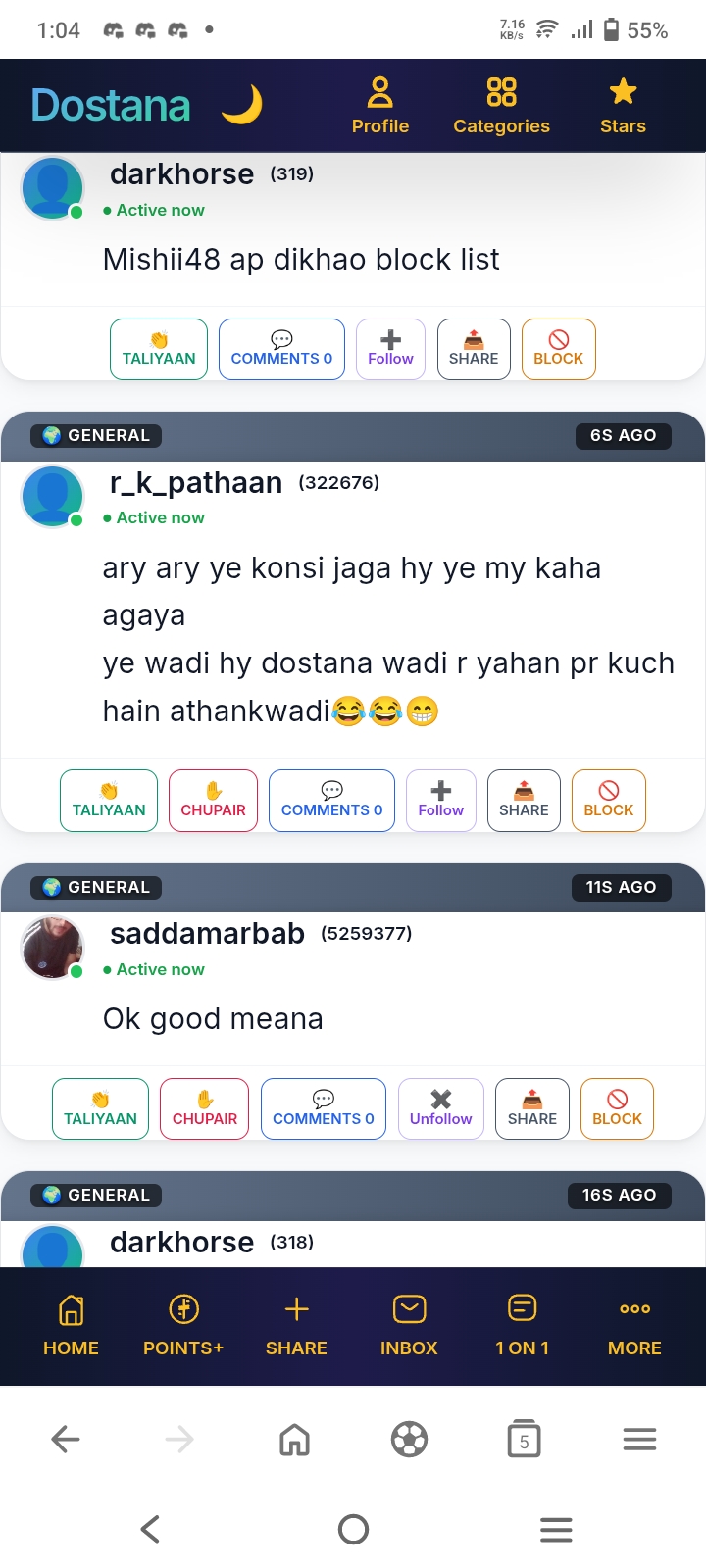The image size is (706, 1568).
Task: Create a post via bottom Share tab
Action: (296, 1326)
